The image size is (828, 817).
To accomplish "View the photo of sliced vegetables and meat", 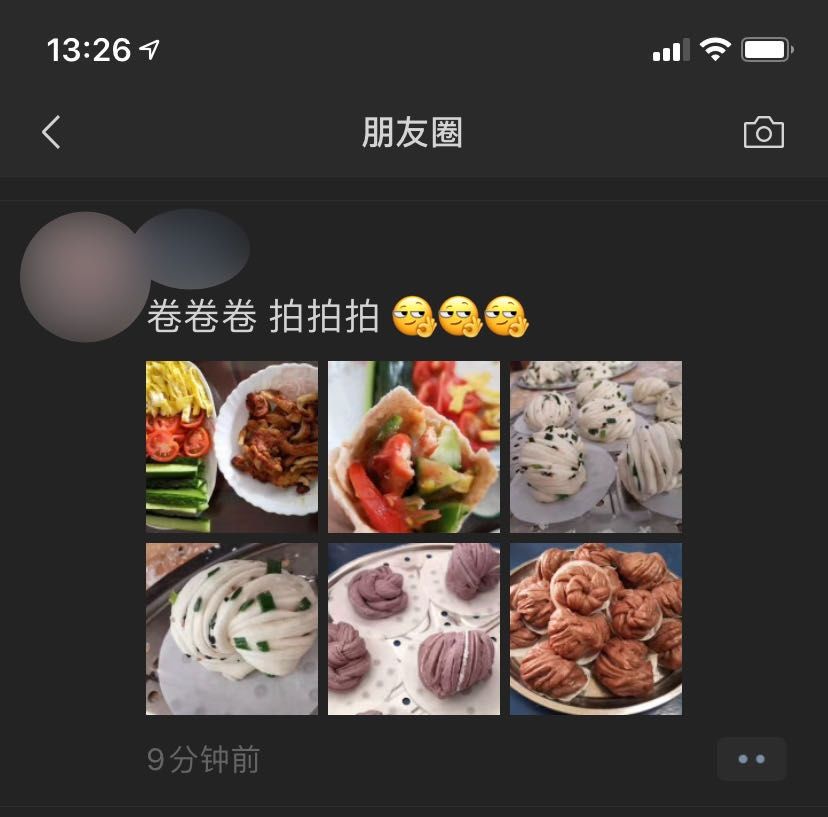I will (x=232, y=447).
